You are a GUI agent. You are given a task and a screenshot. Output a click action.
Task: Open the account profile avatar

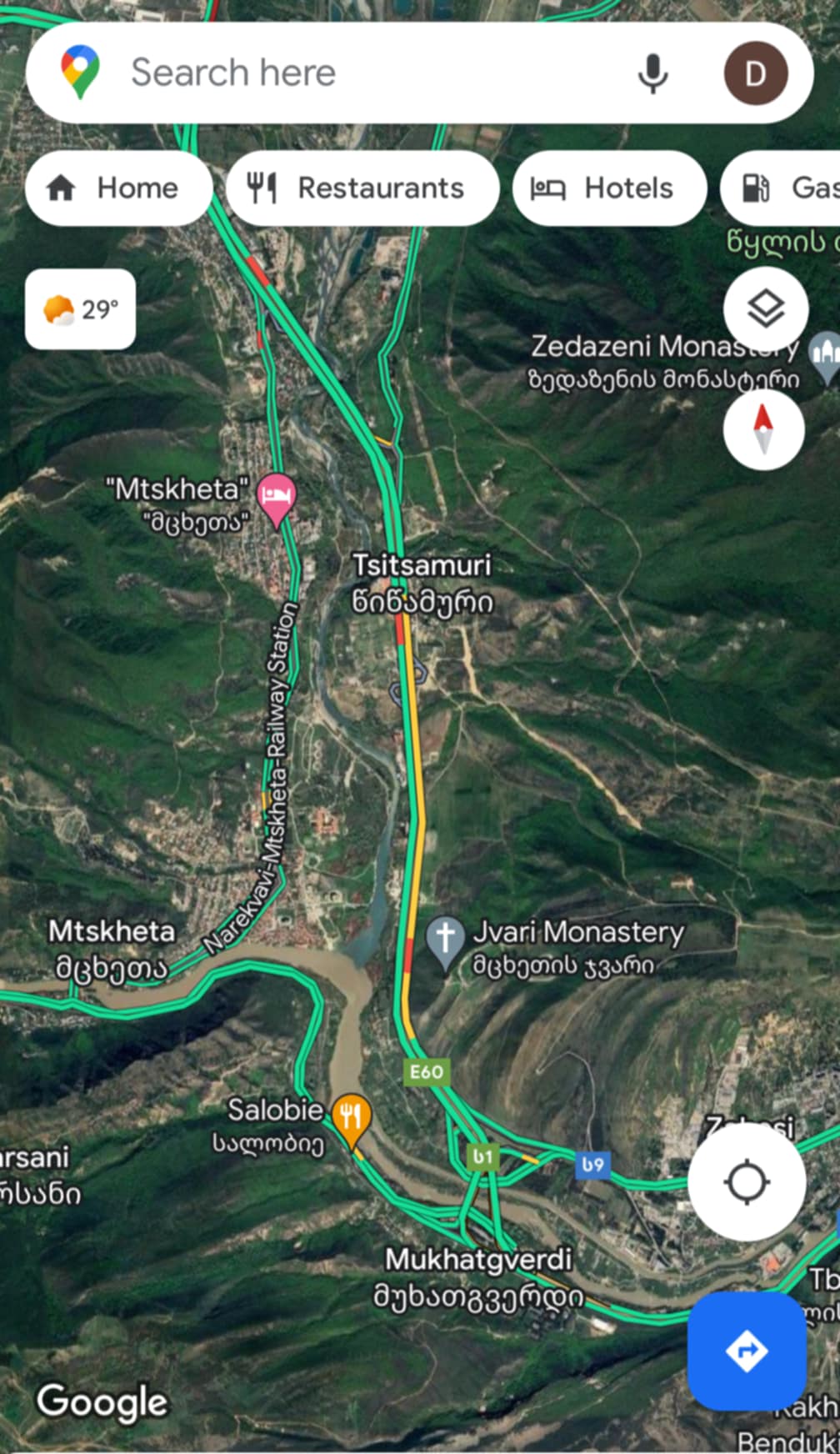coord(755,73)
